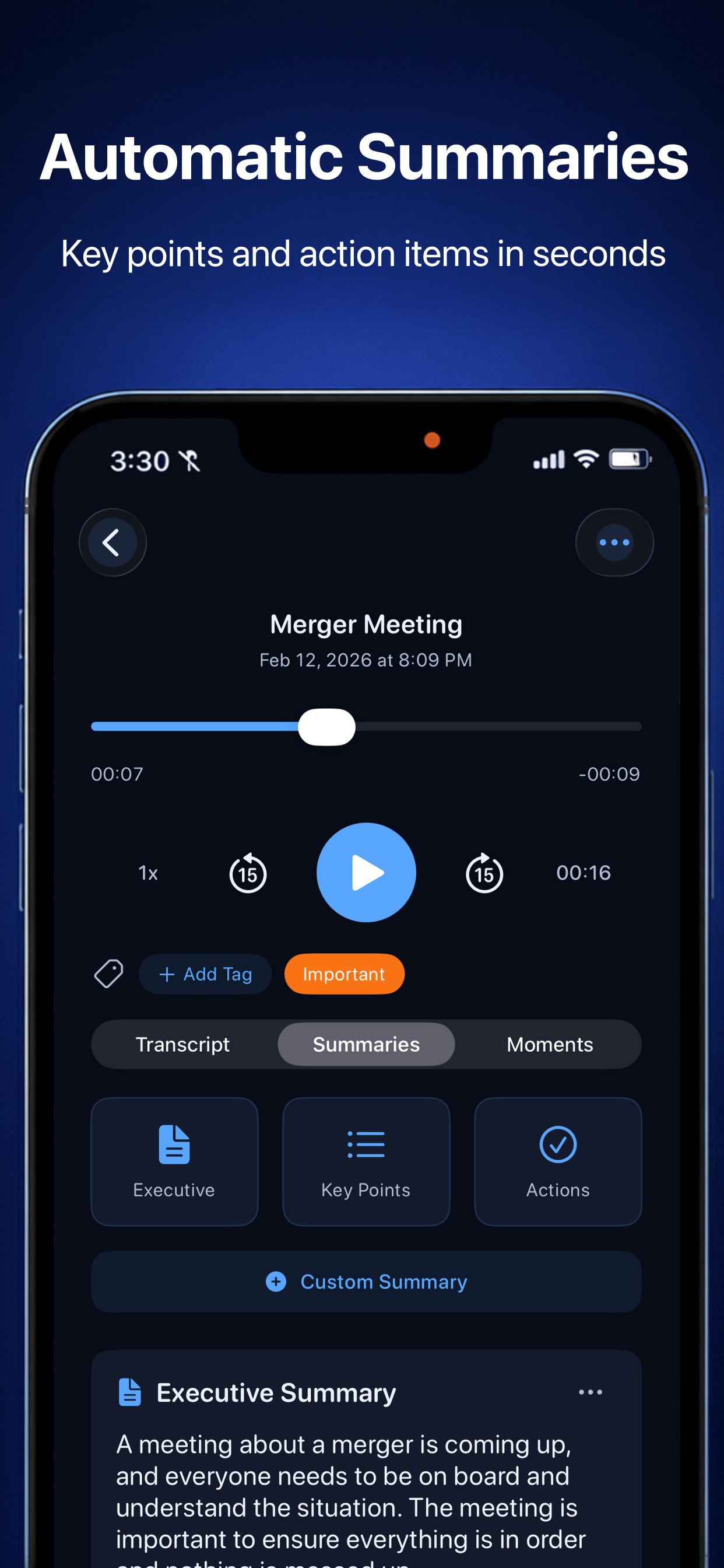This screenshot has width=724, height=1568.
Task: Create a Custom Summary
Action: (x=365, y=1282)
